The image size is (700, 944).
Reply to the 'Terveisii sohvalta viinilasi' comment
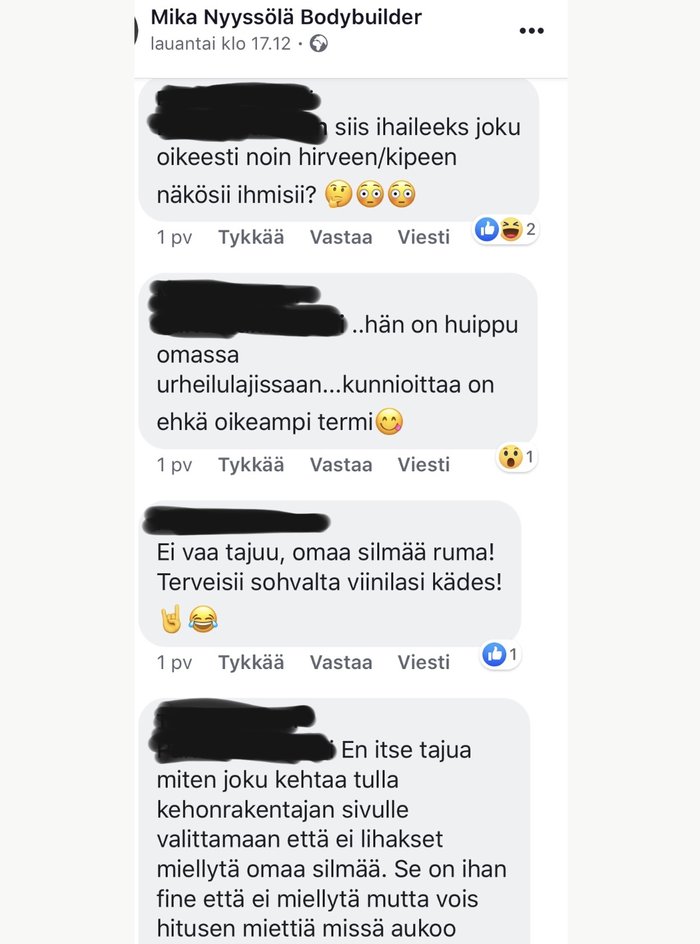[x=341, y=662]
